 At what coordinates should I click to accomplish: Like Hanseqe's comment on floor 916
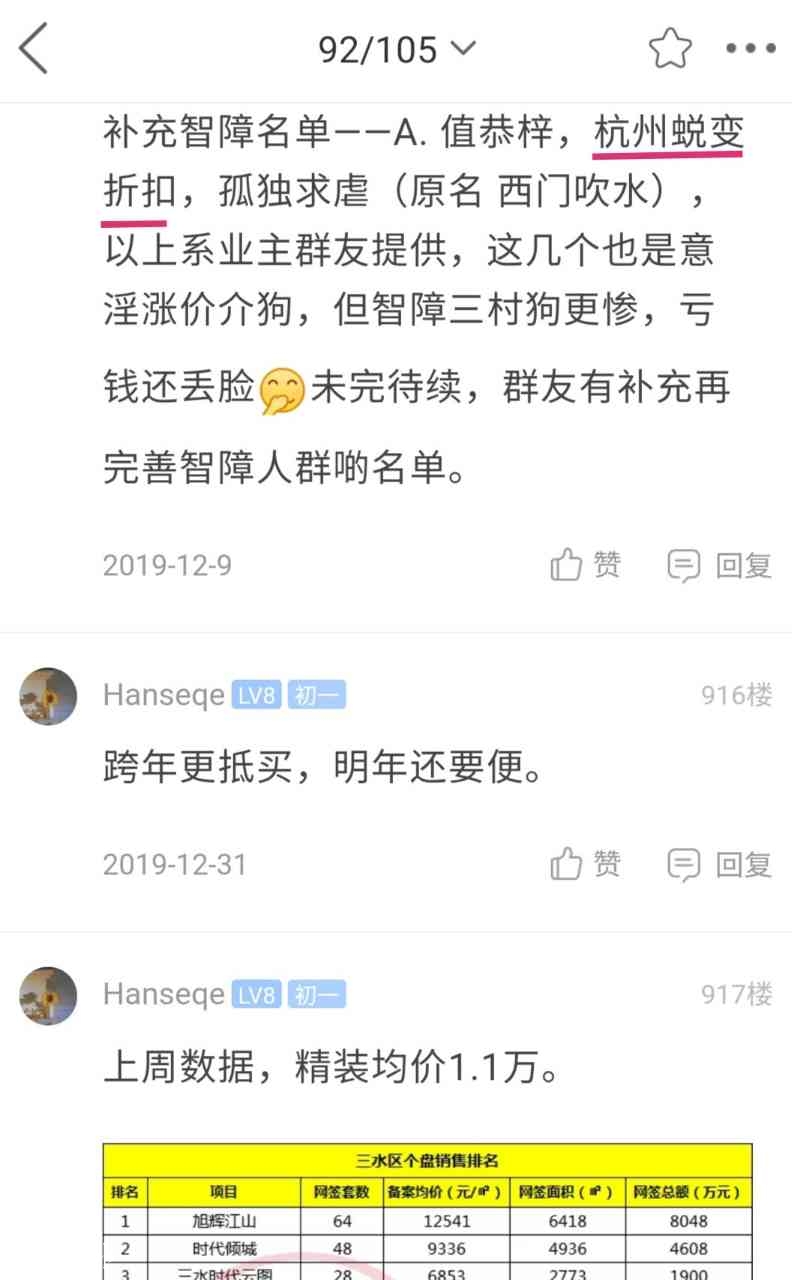click(586, 863)
